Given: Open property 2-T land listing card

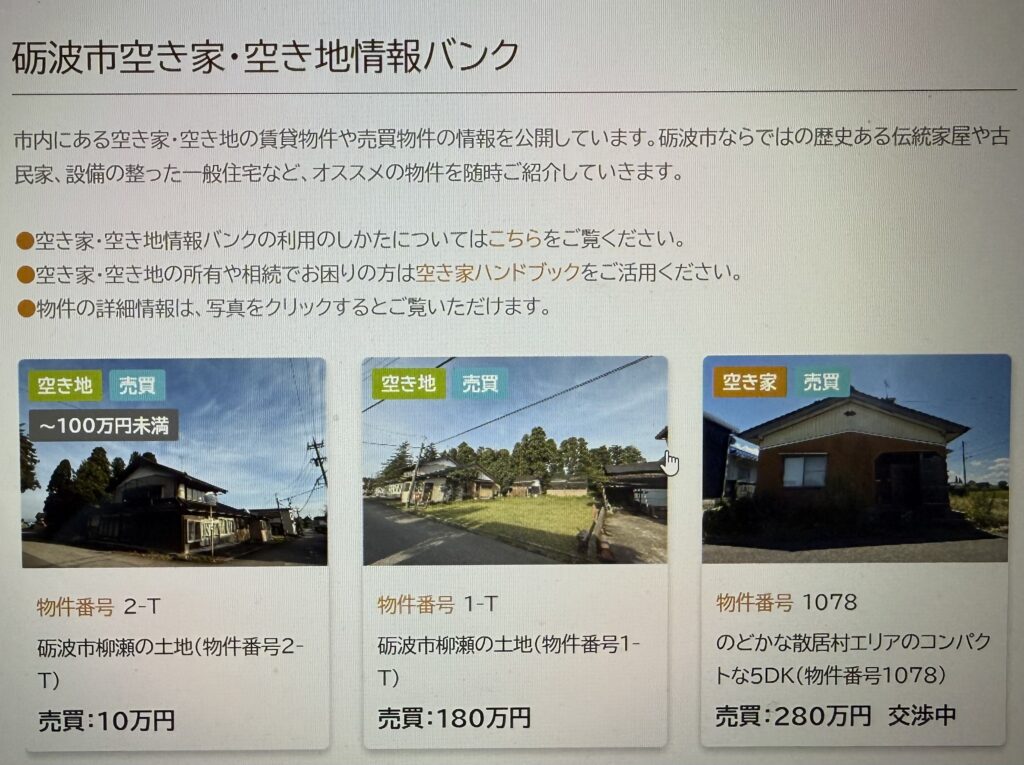Looking at the screenshot, I should click(x=173, y=463).
